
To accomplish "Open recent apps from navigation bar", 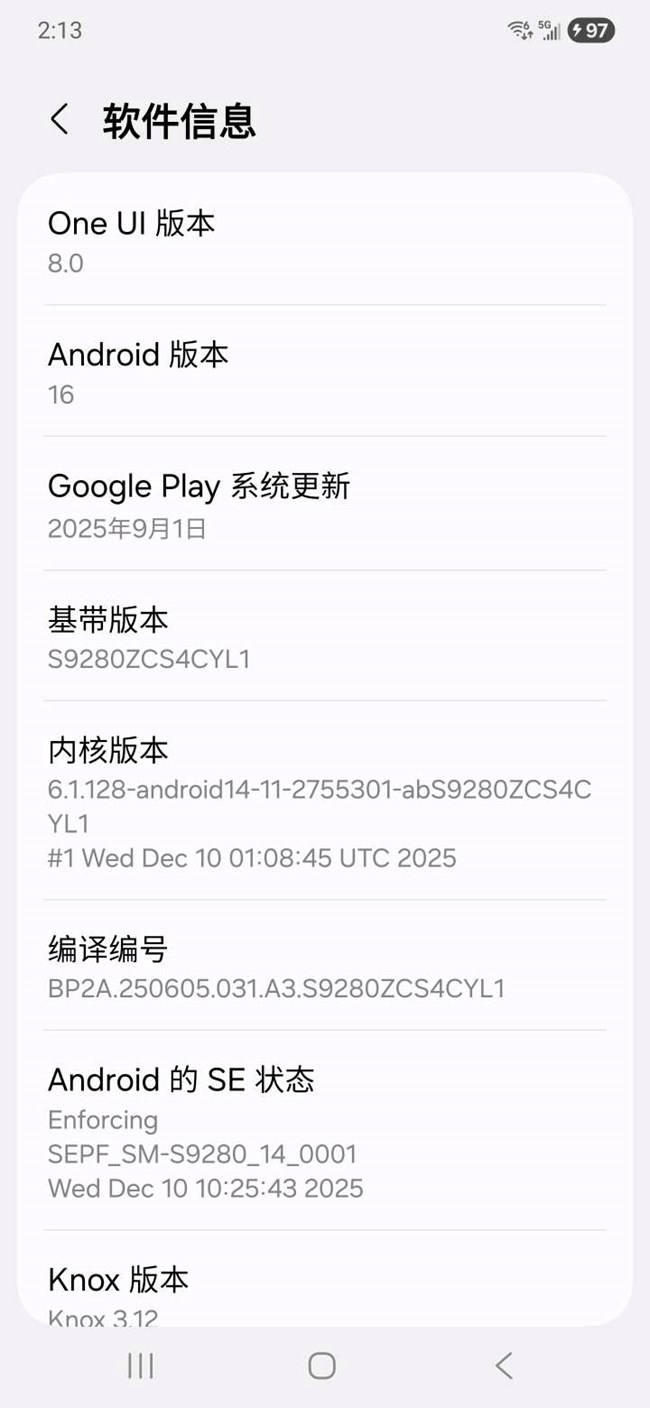I will [x=141, y=1366].
